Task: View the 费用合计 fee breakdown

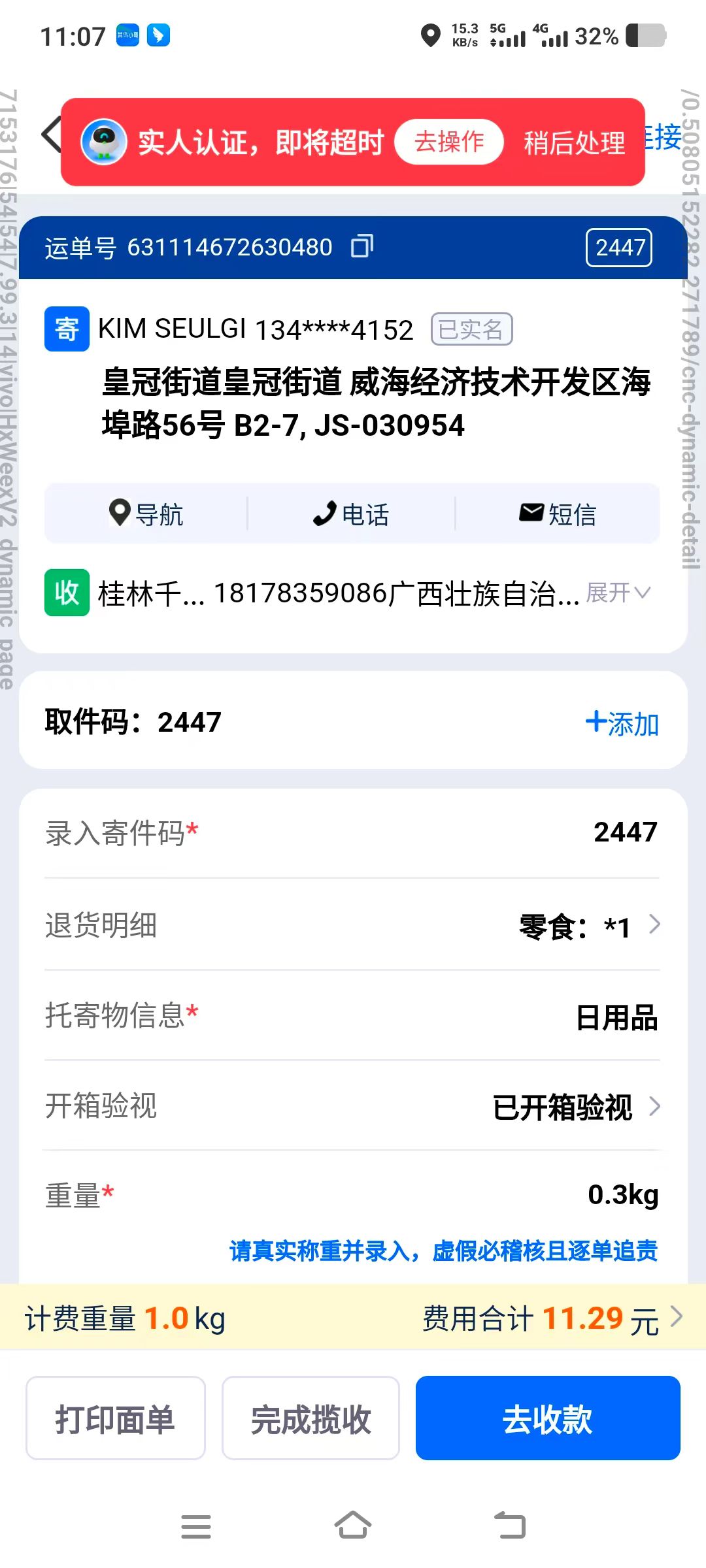Action: coord(552,1318)
